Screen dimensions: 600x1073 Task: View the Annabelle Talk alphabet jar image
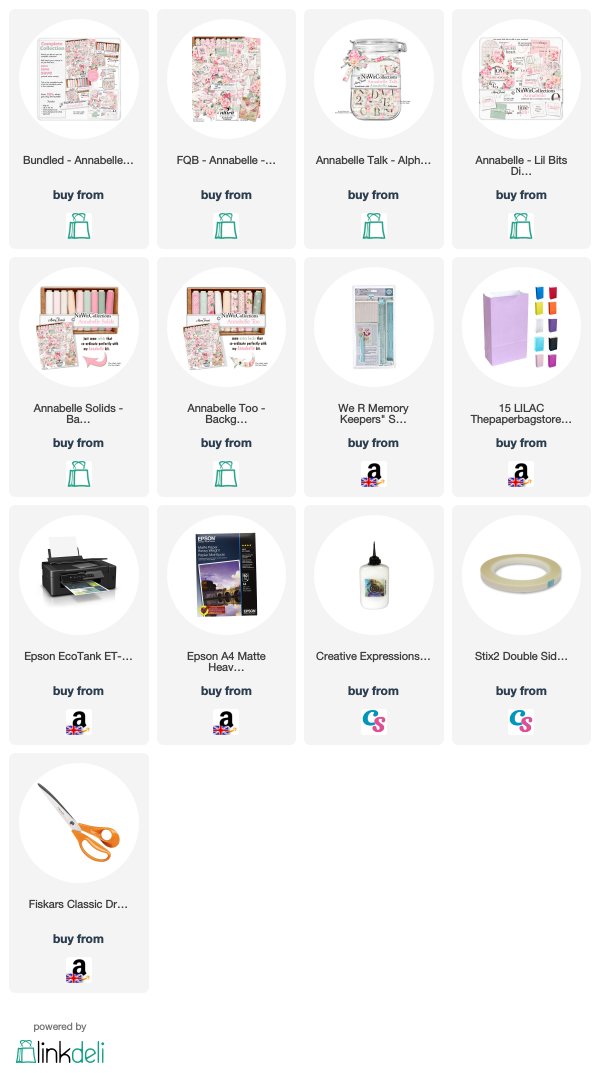coord(374,79)
